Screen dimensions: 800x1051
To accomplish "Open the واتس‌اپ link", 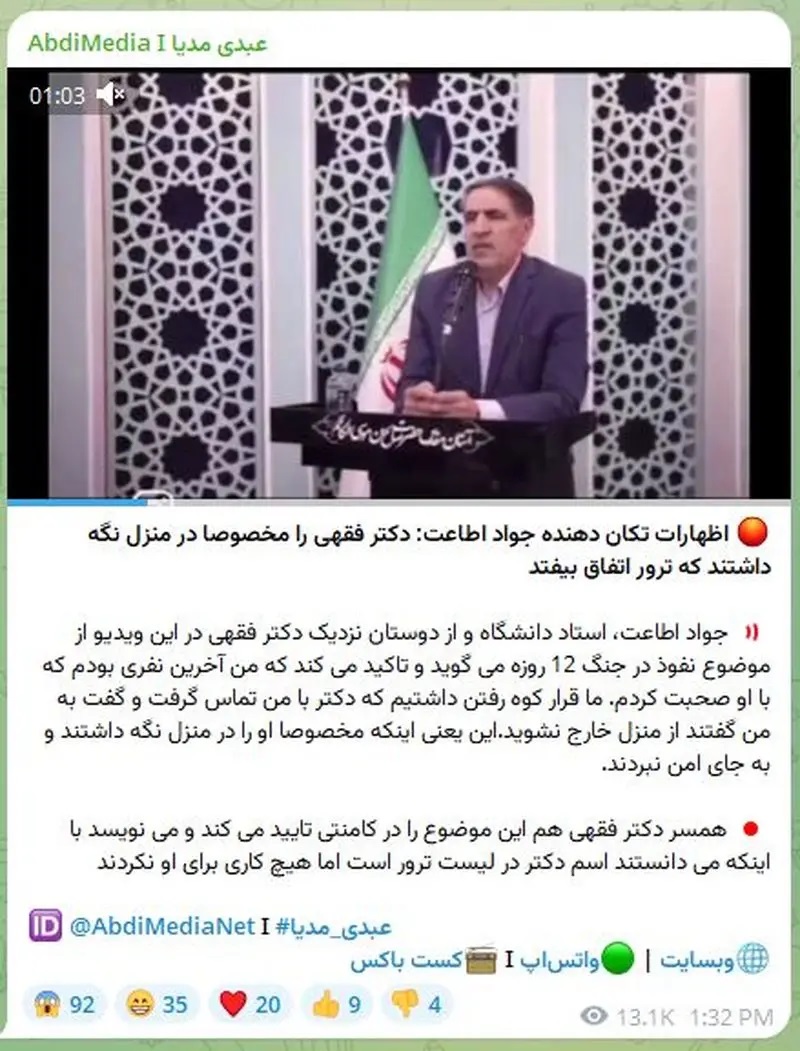I will 582,960.
